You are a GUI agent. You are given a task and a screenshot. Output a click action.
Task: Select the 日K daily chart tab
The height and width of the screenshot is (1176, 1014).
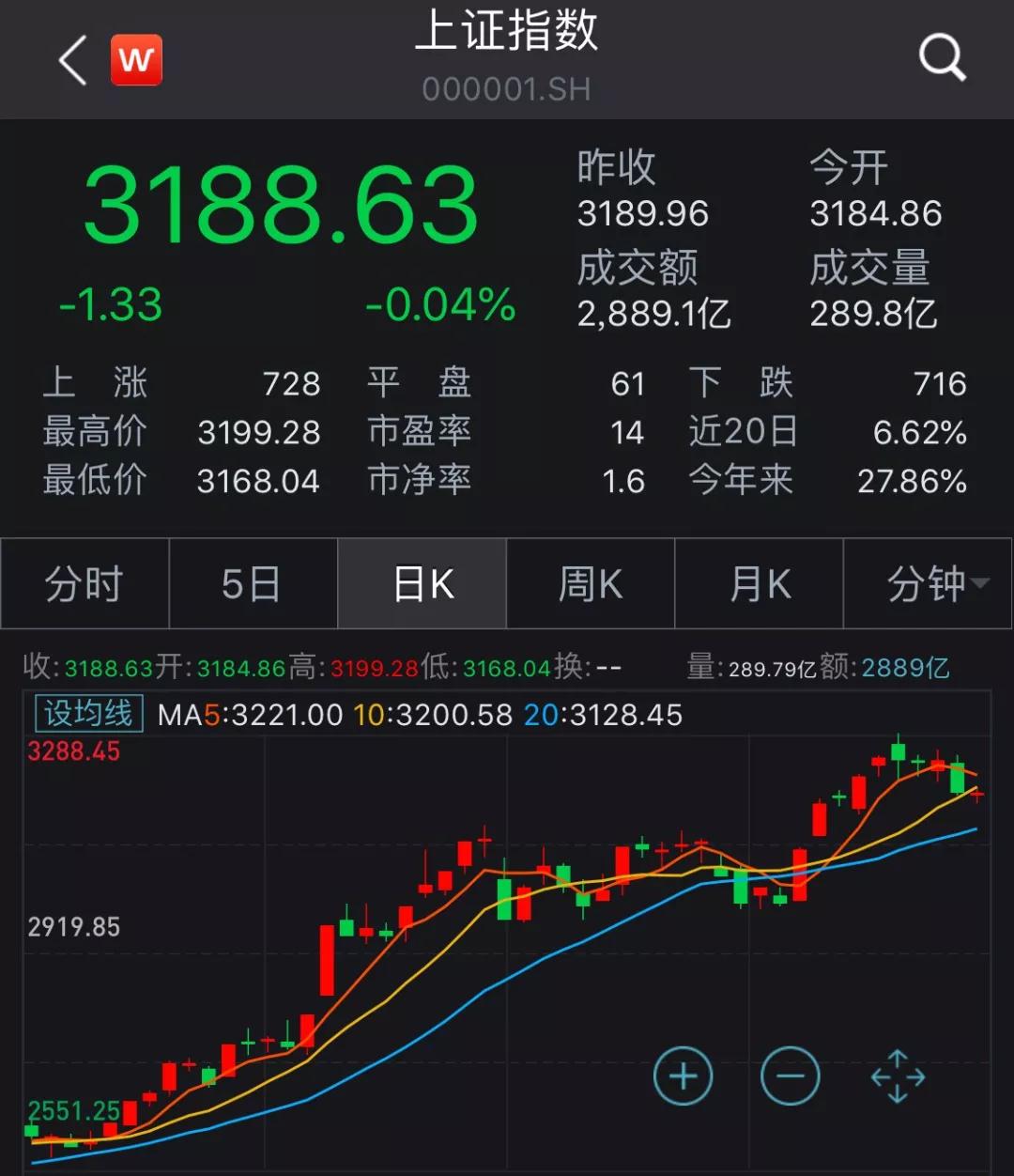421,583
